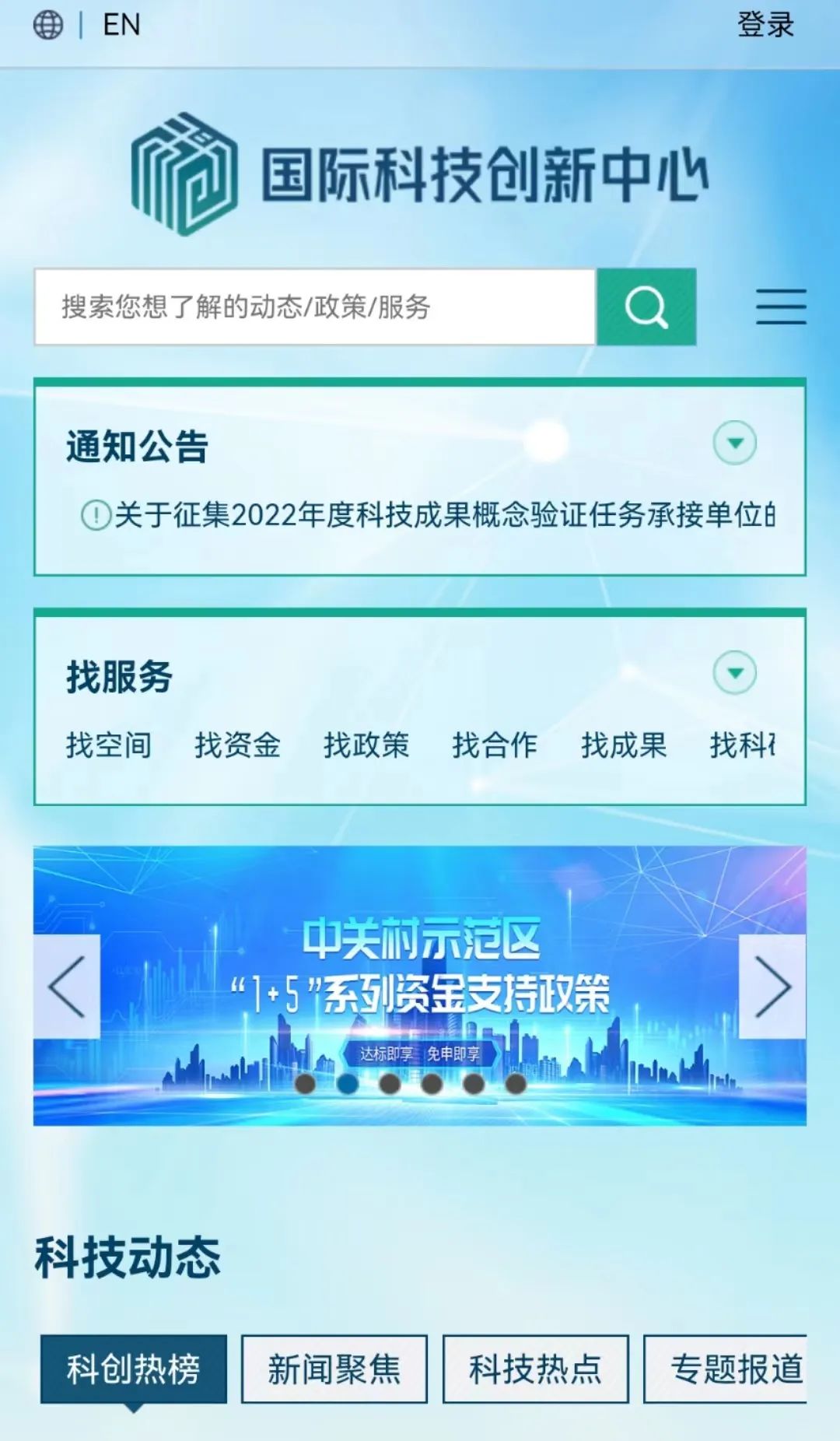
Task: Switch to the 新闻聚焦 tab
Action: (334, 1369)
